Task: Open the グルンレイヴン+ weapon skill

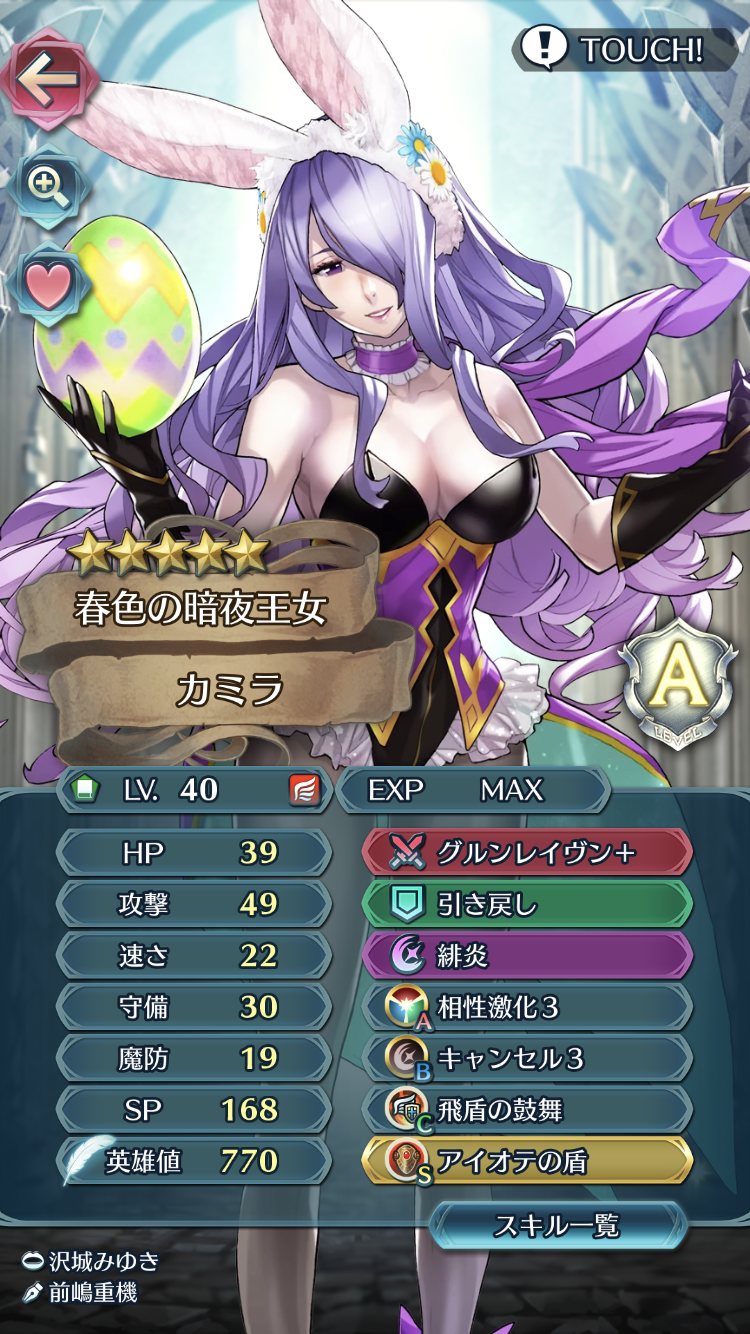Action: tap(527, 853)
